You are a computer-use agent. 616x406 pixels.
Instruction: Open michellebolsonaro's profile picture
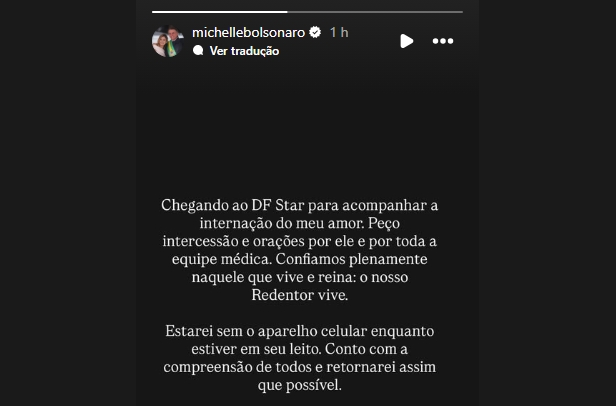166,41
